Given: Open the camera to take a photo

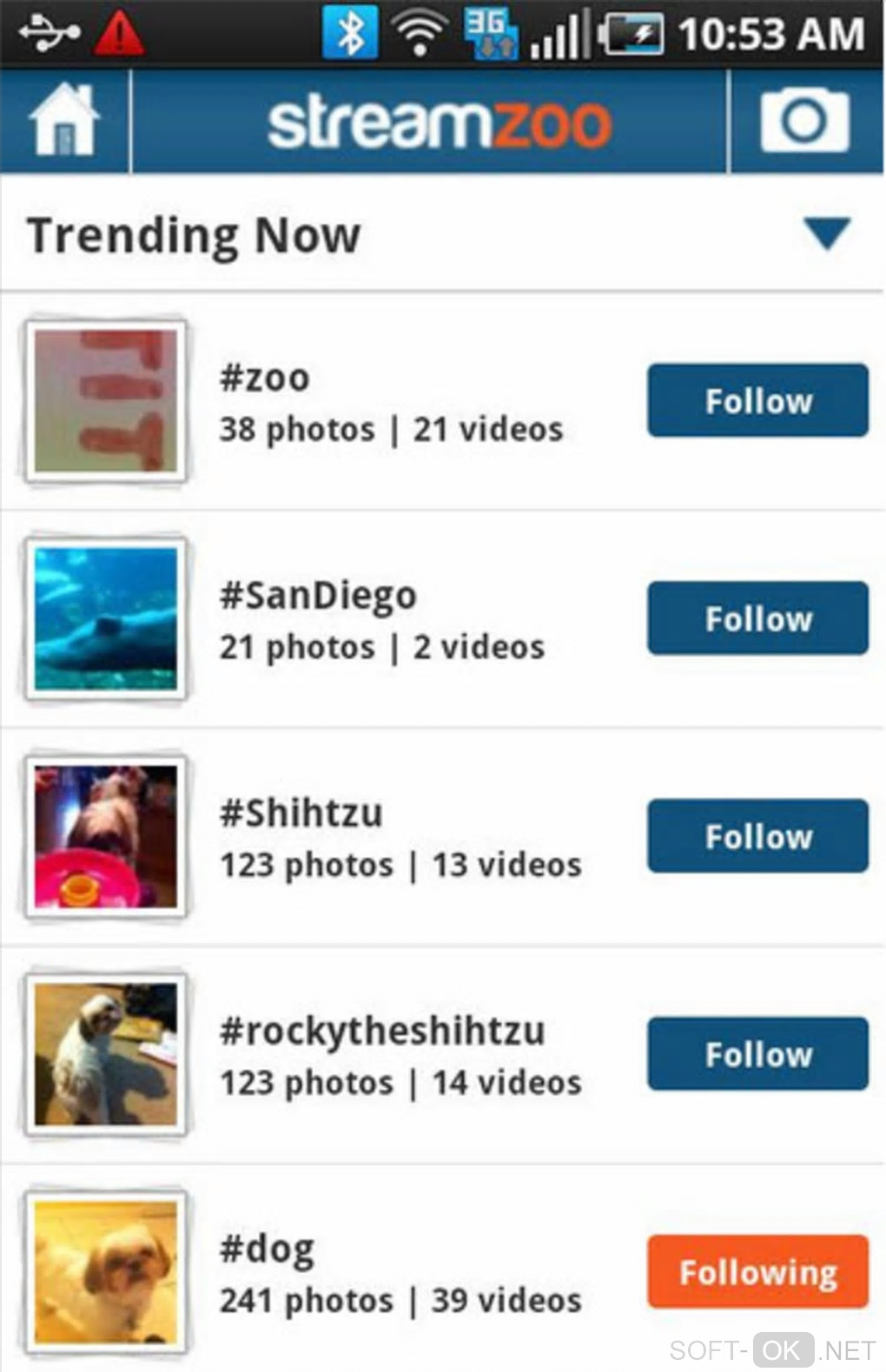Looking at the screenshot, I should 804,121.
